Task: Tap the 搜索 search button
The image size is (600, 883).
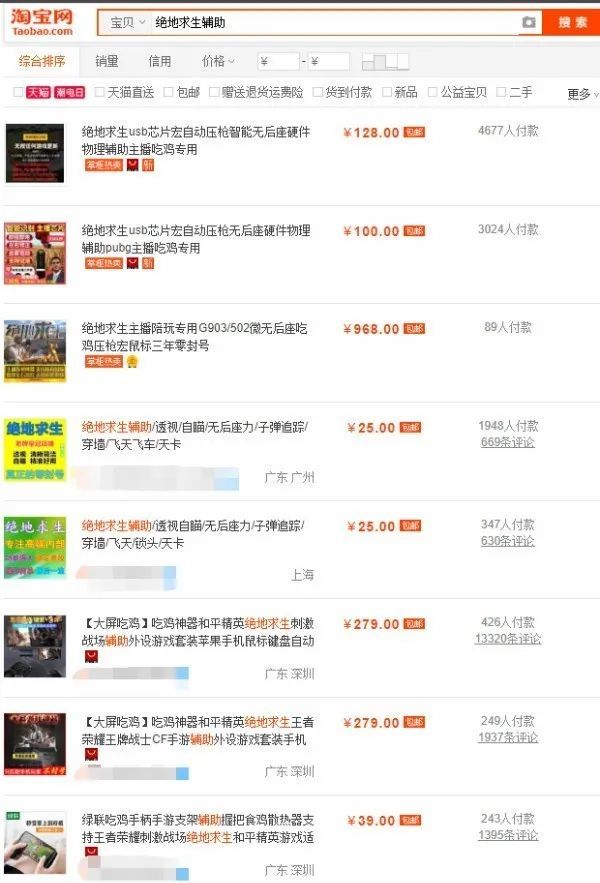Action: [572, 22]
